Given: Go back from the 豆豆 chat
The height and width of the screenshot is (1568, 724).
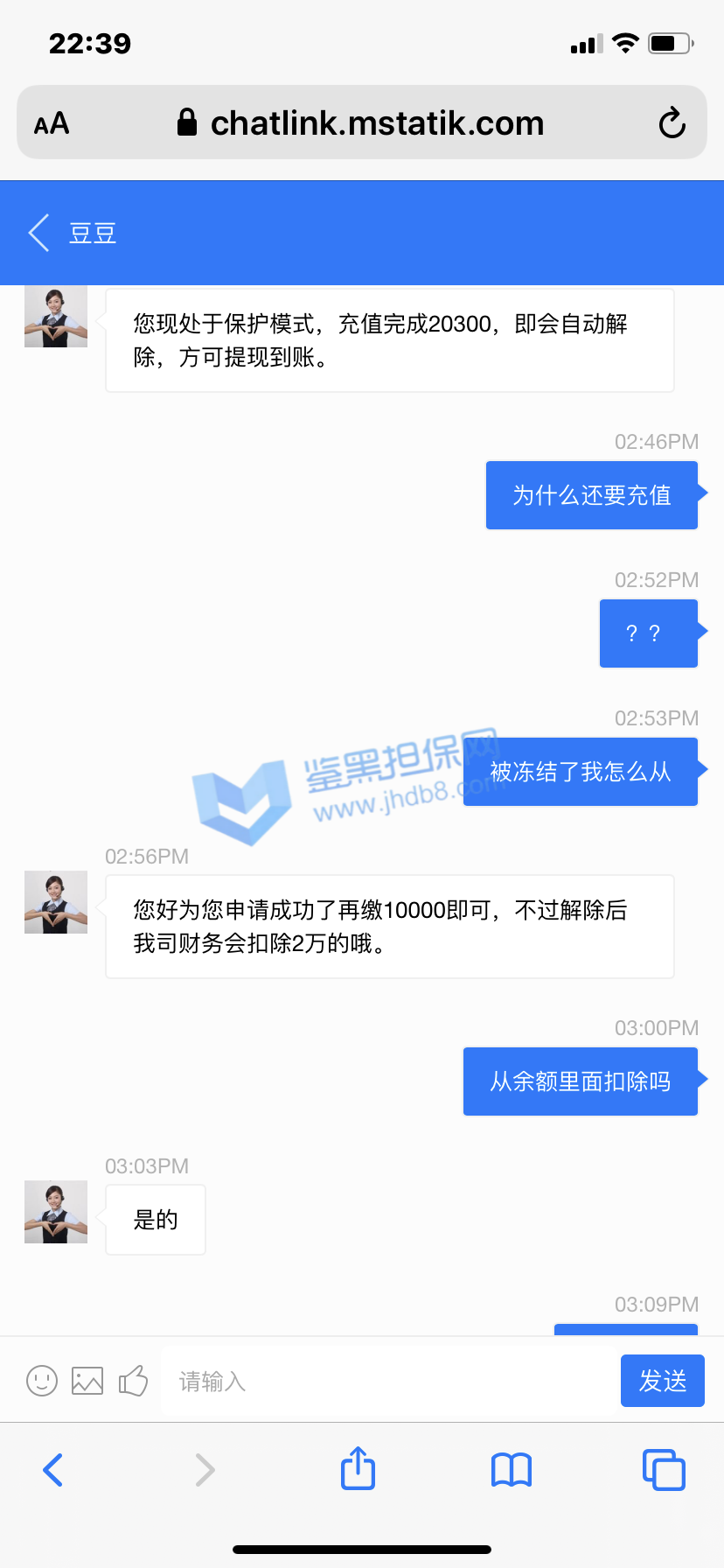Looking at the screenshot, I should point(39,234).
